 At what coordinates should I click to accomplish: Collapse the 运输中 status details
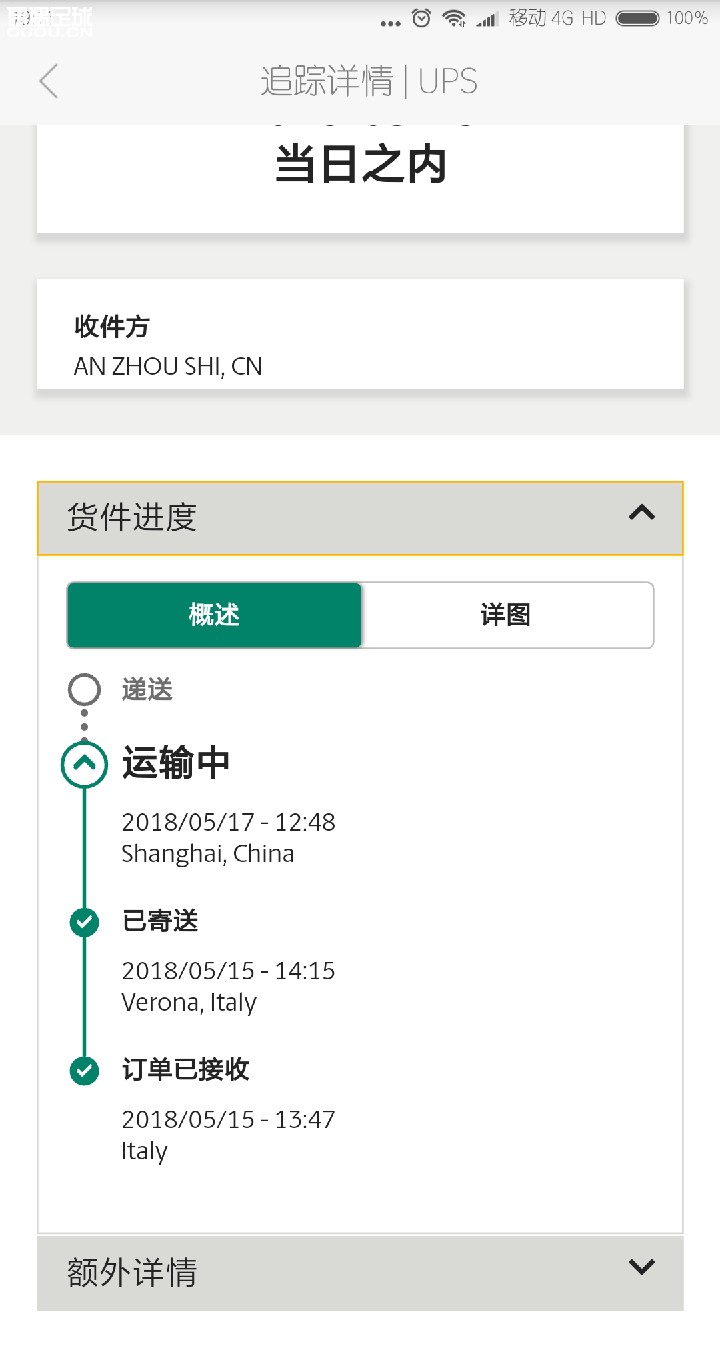click(x=85, y=765)
